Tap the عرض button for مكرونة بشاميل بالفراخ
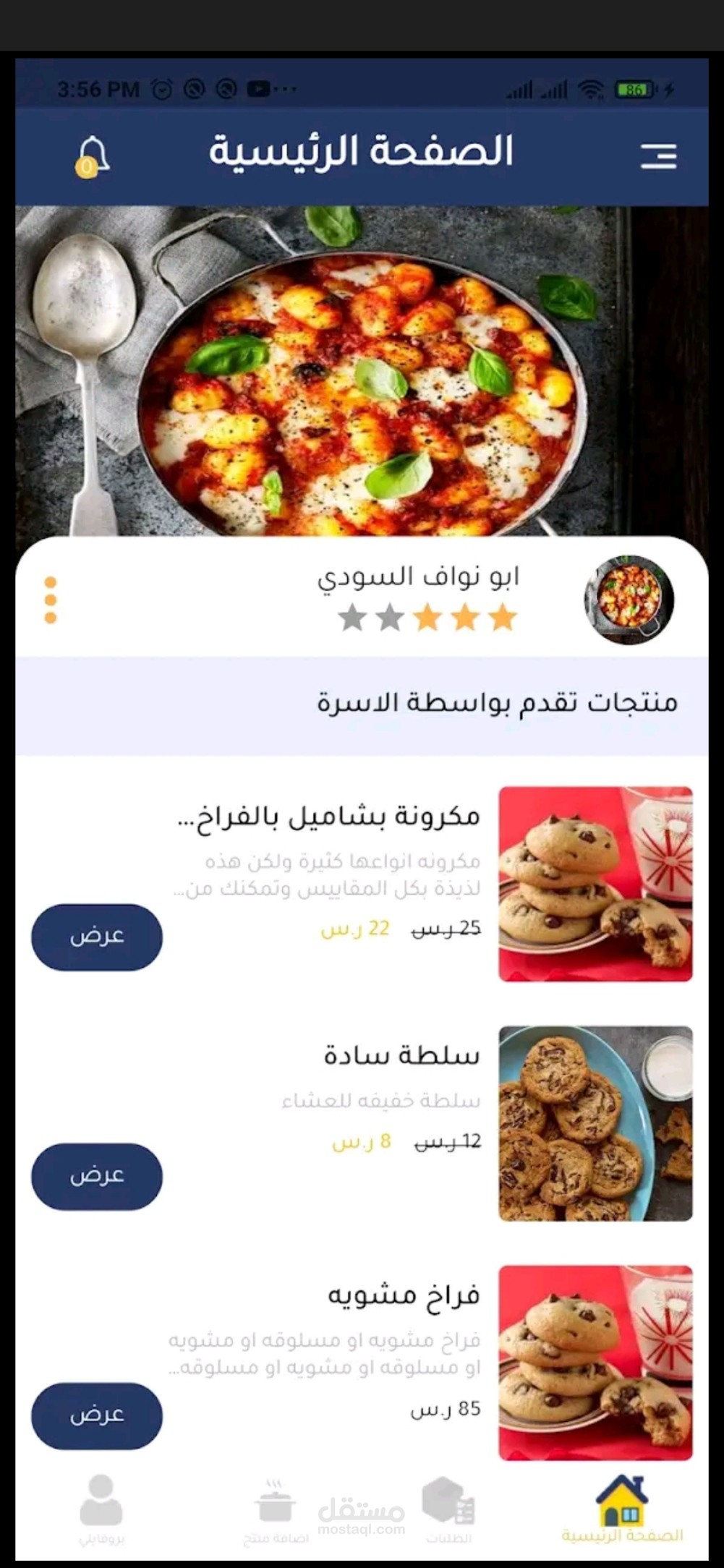This screenshot has height=1568, width=724. [97, 937]
